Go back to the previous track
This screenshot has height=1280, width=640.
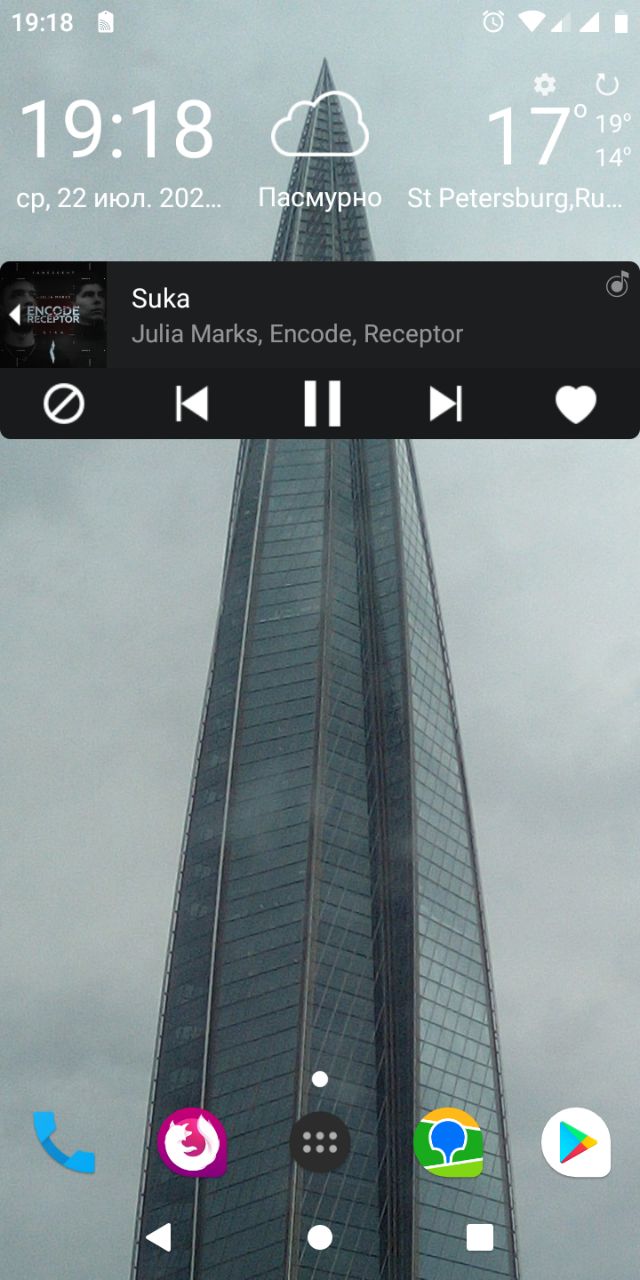[x=192, y=404]
